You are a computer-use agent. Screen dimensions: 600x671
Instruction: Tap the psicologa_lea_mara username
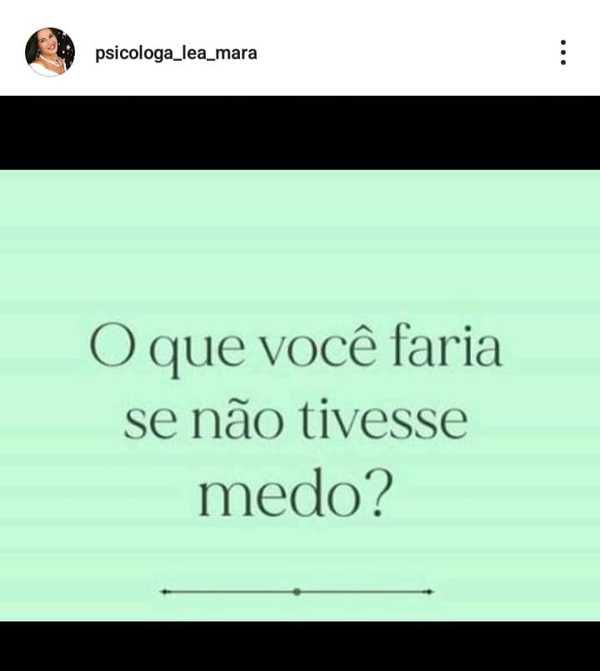click(x=176, y=53)
